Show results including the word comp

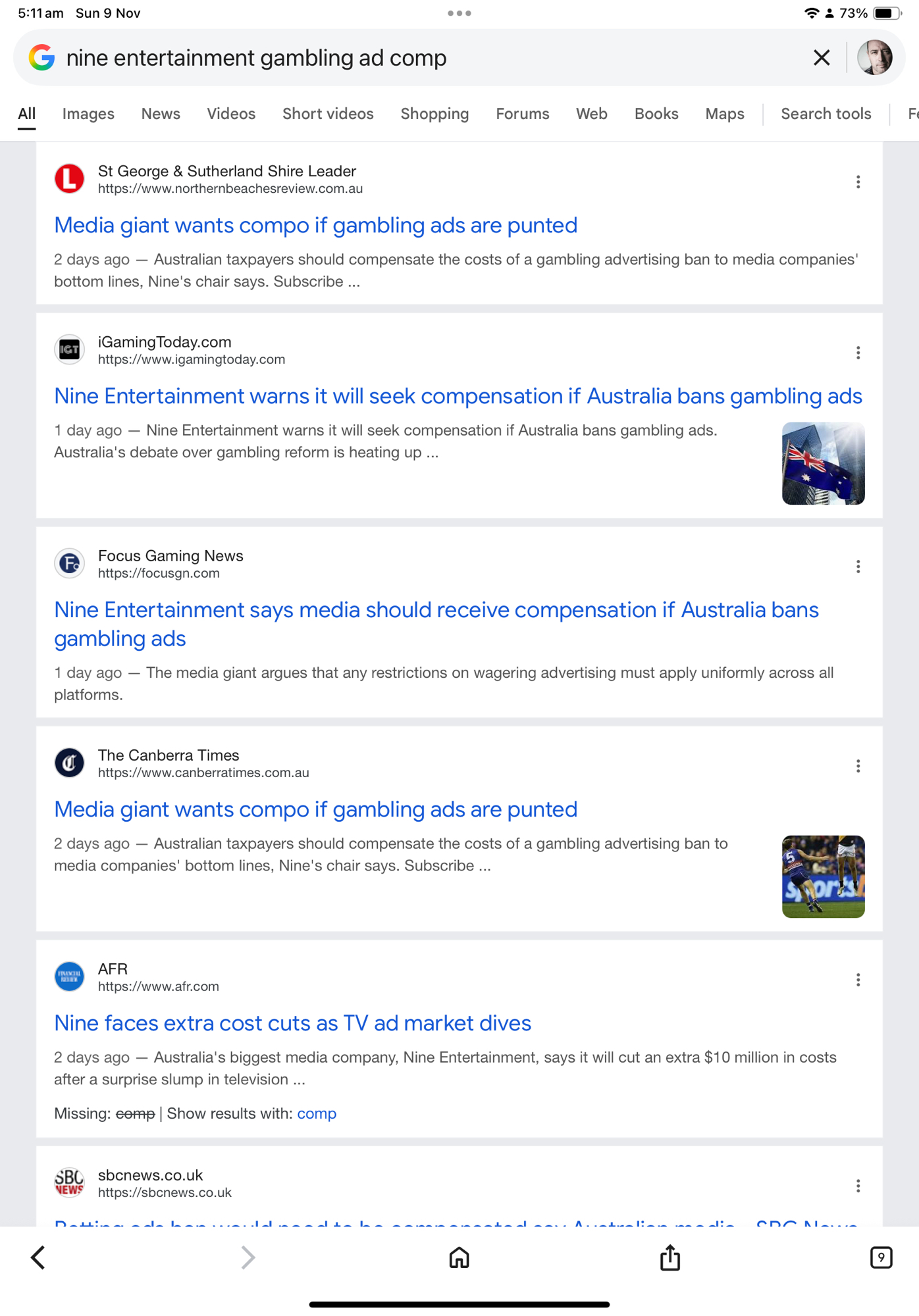317,1113
